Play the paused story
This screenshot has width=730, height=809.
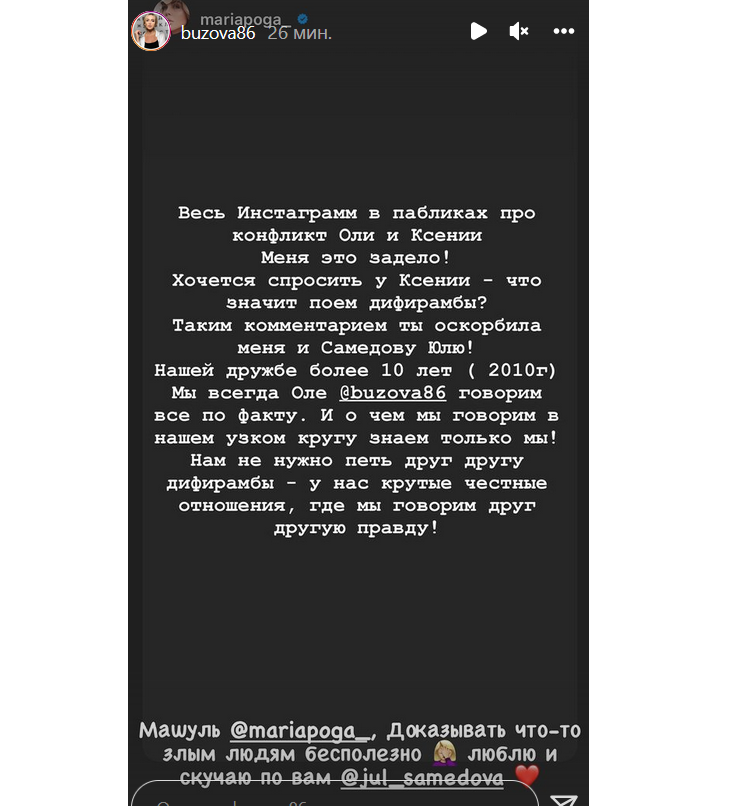pos(478,31)
